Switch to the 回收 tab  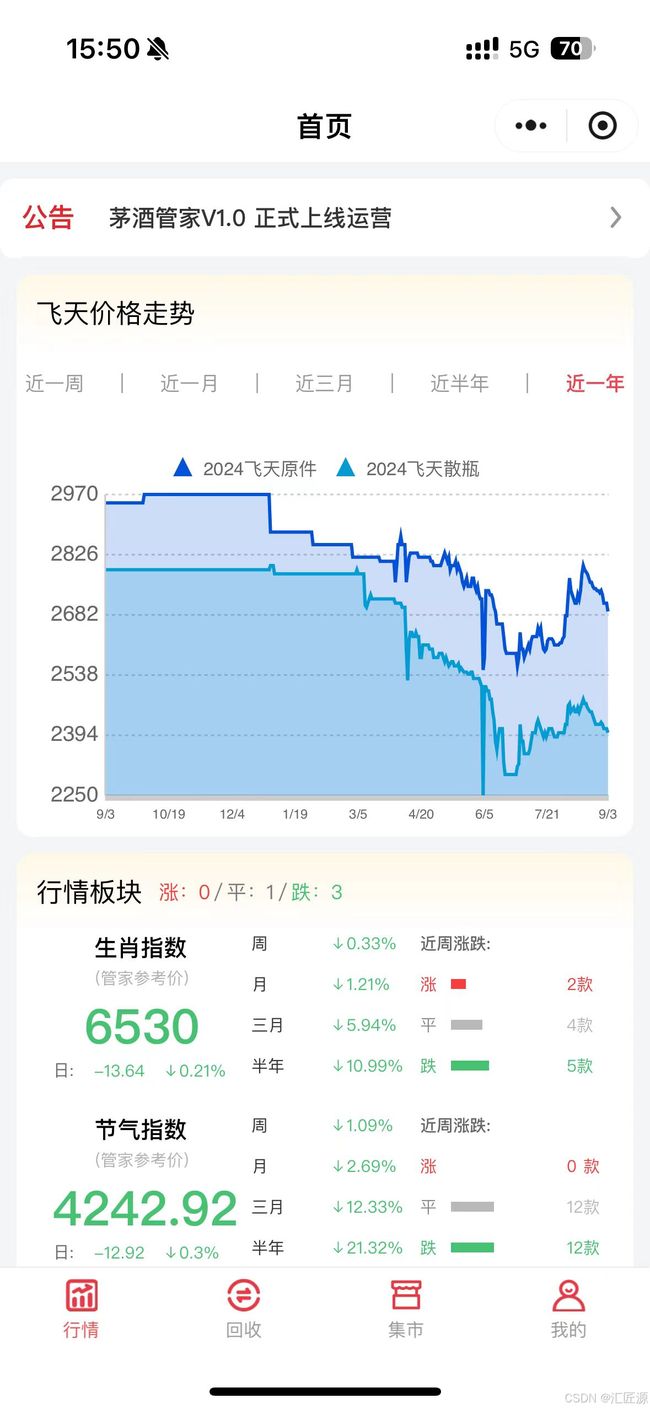(243, 1309)
